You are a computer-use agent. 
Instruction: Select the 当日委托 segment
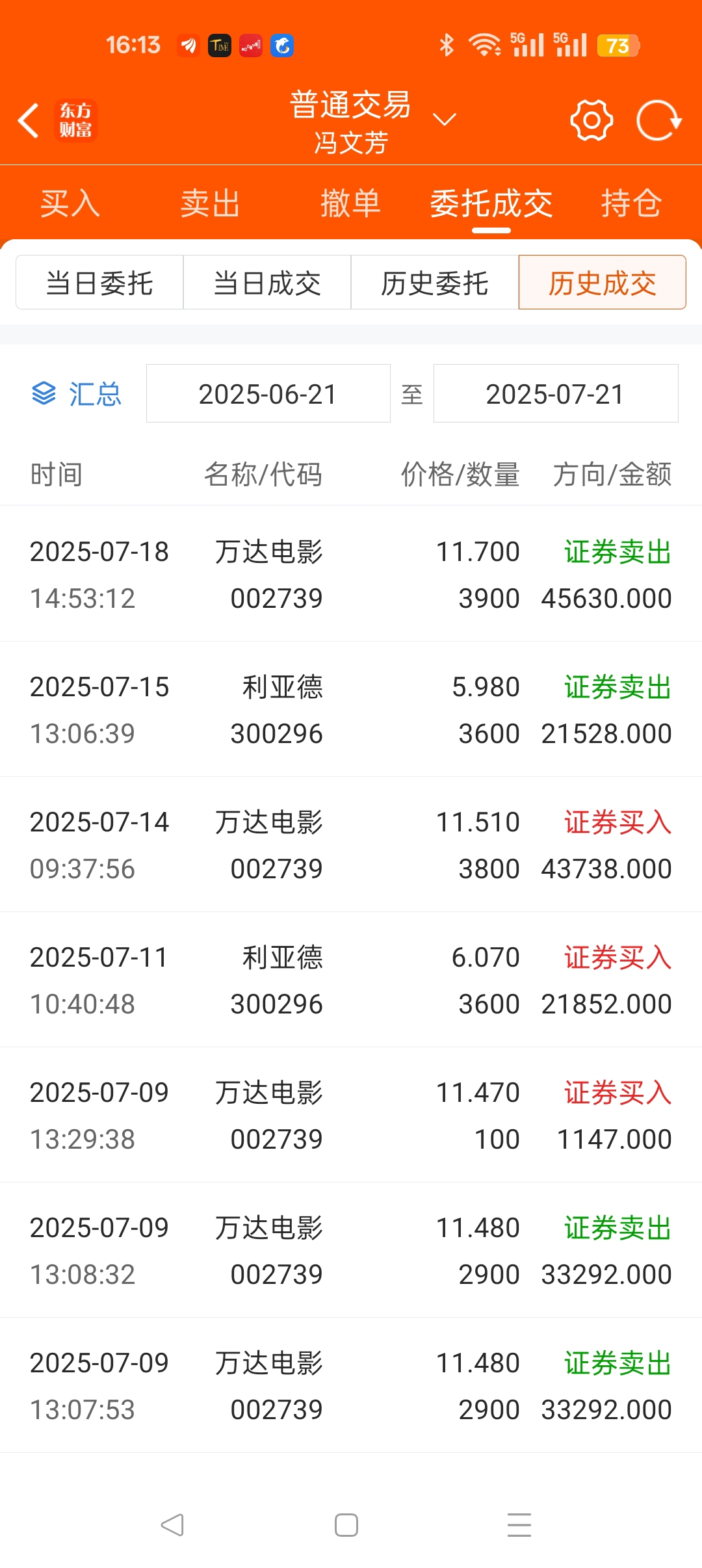point(99,283)
